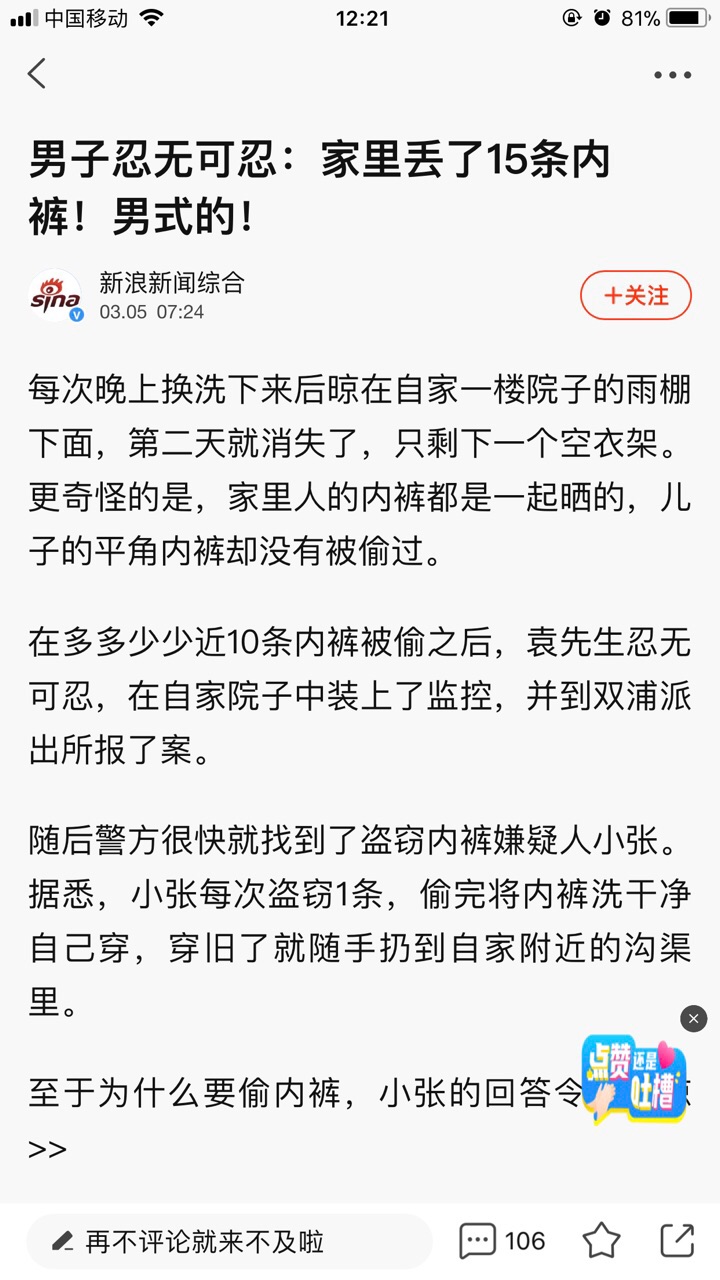Bookmark this article with the star

[x=601, y=1241]
